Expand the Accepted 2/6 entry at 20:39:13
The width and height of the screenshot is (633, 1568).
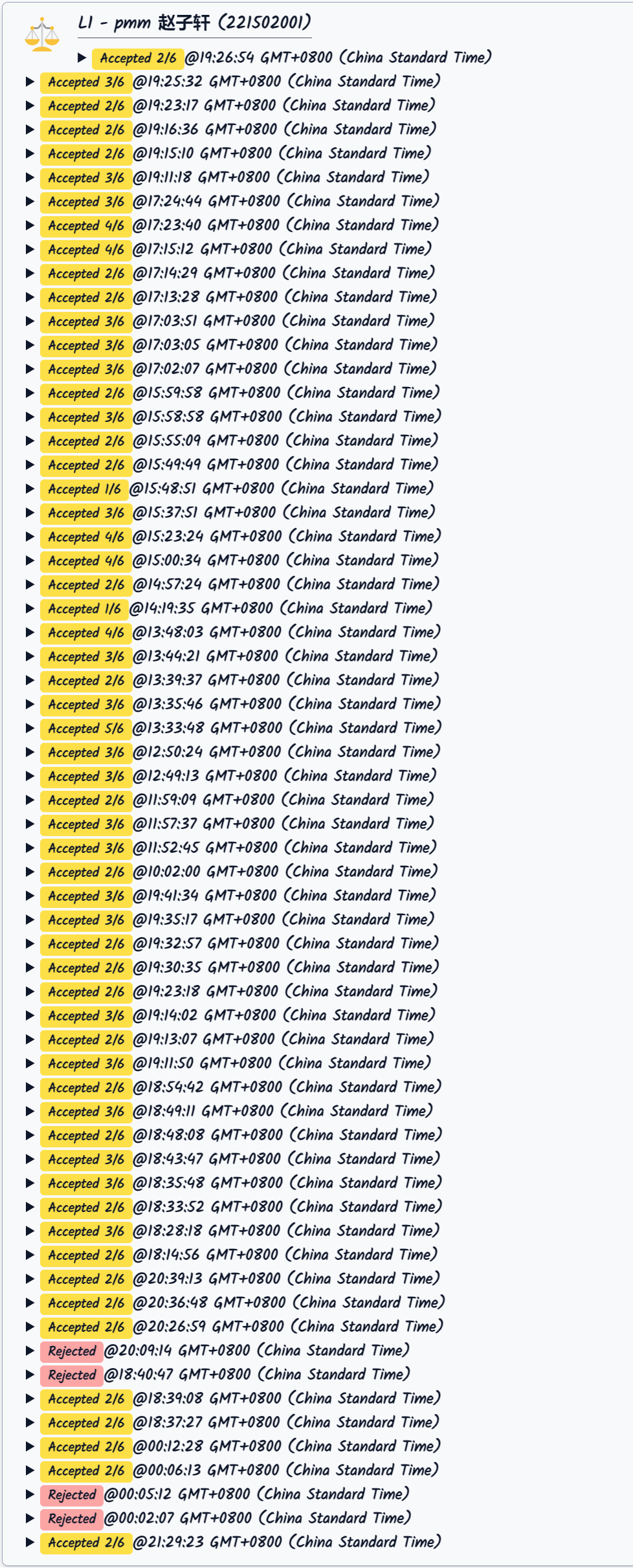tap(30, 1279)
